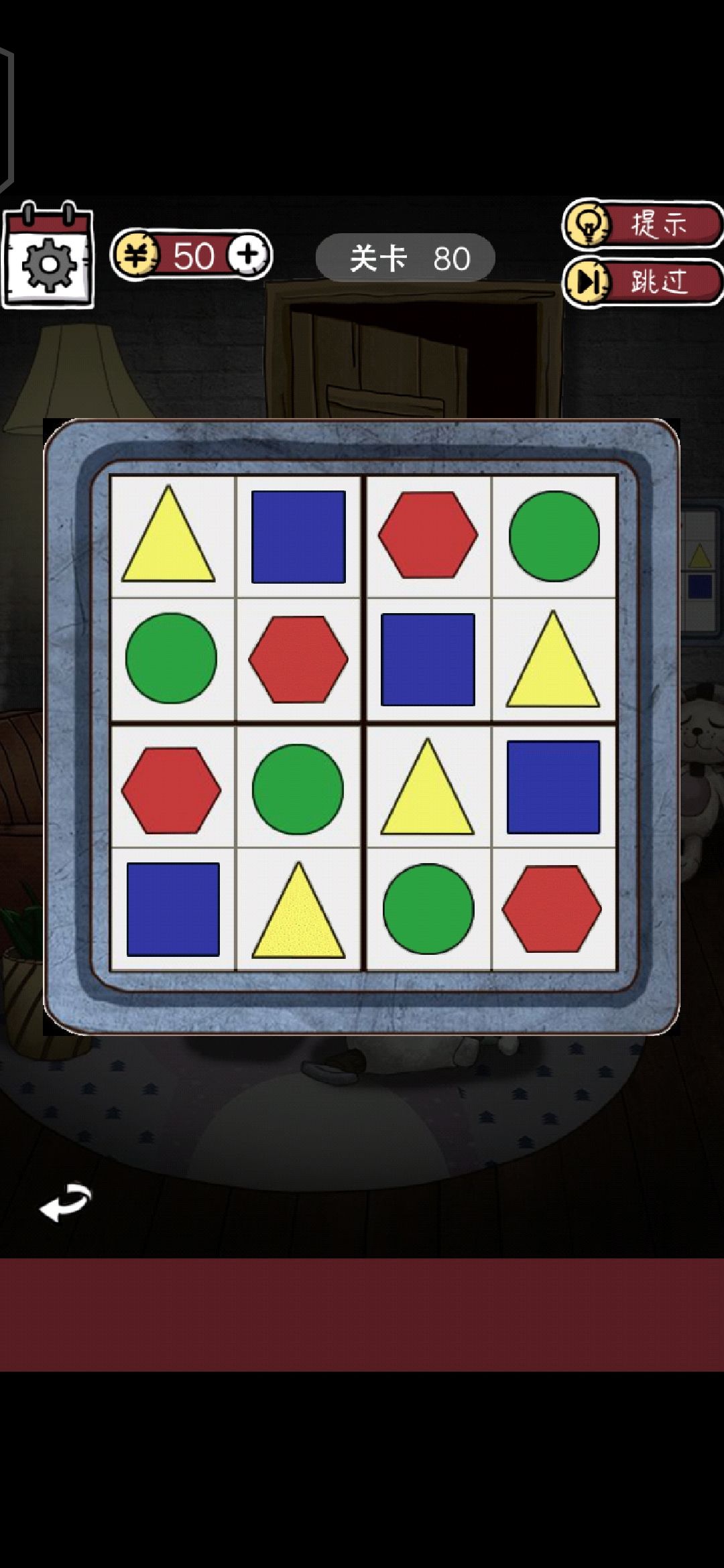724x1568 pixels.
Task: Click the bulb inside the 提示 button
Action: (x=589, y=224)
